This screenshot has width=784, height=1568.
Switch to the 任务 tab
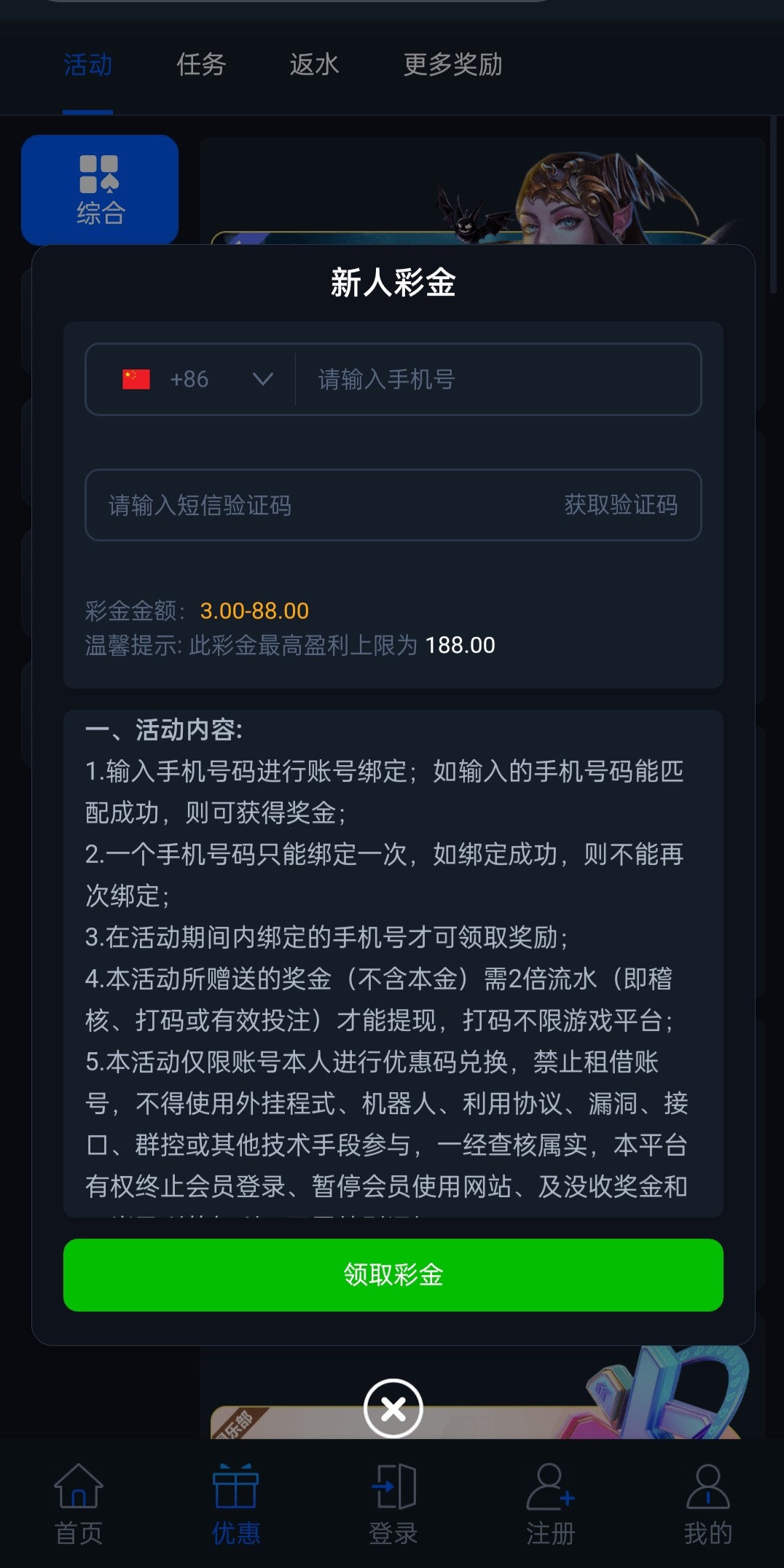(x=201, y=65)
